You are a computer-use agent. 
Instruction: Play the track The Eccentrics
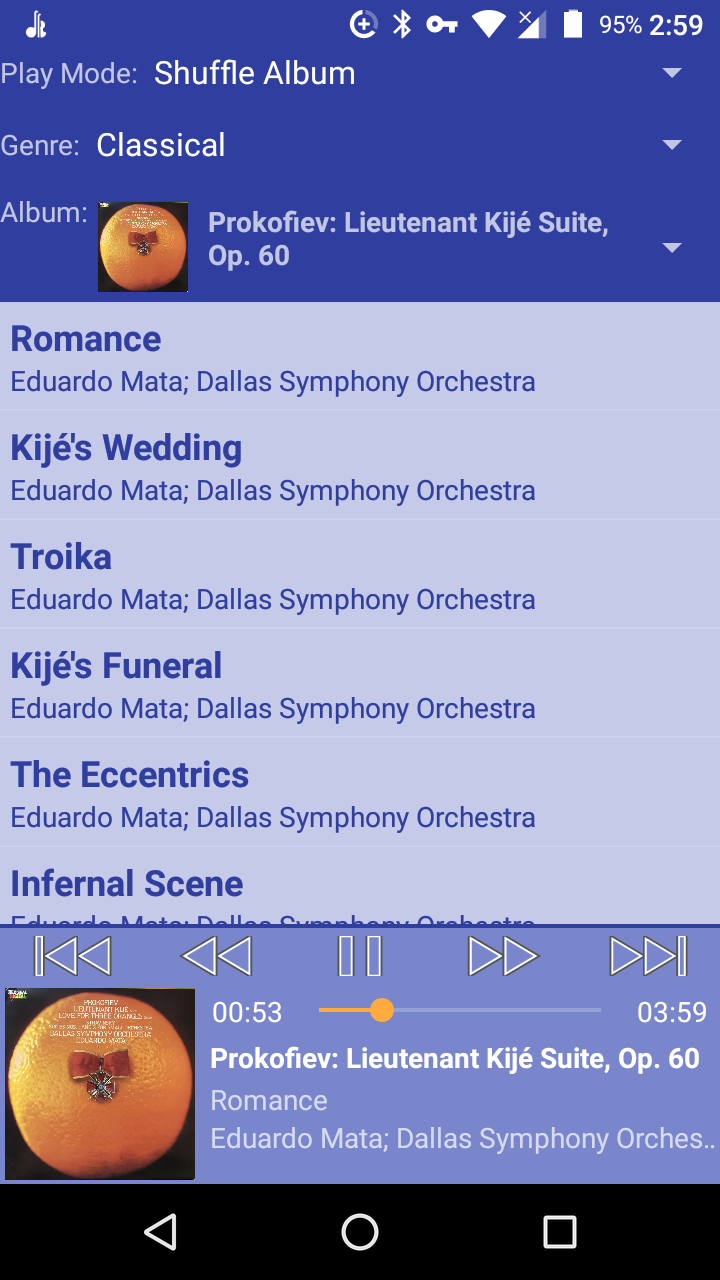[360, 793]
